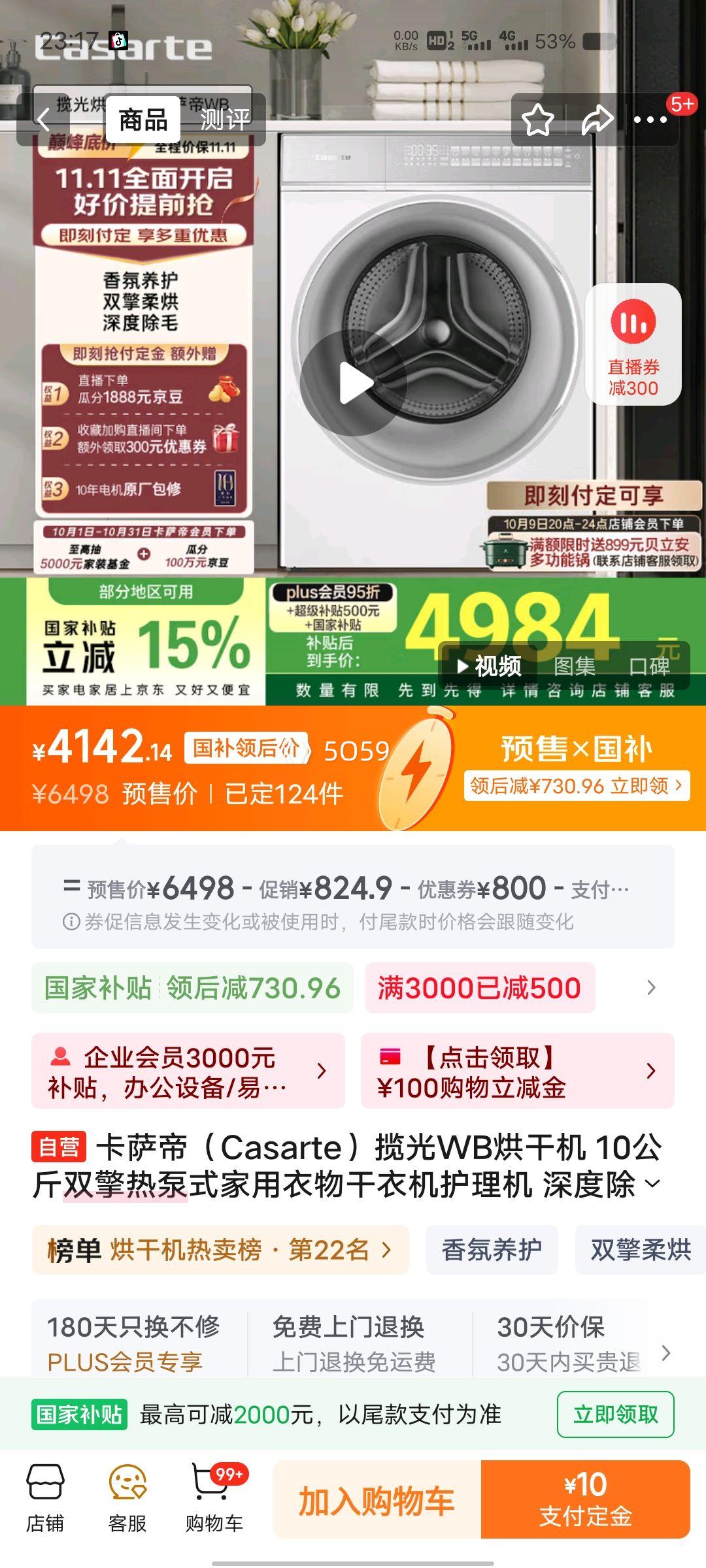Share this product

(597, 120)
